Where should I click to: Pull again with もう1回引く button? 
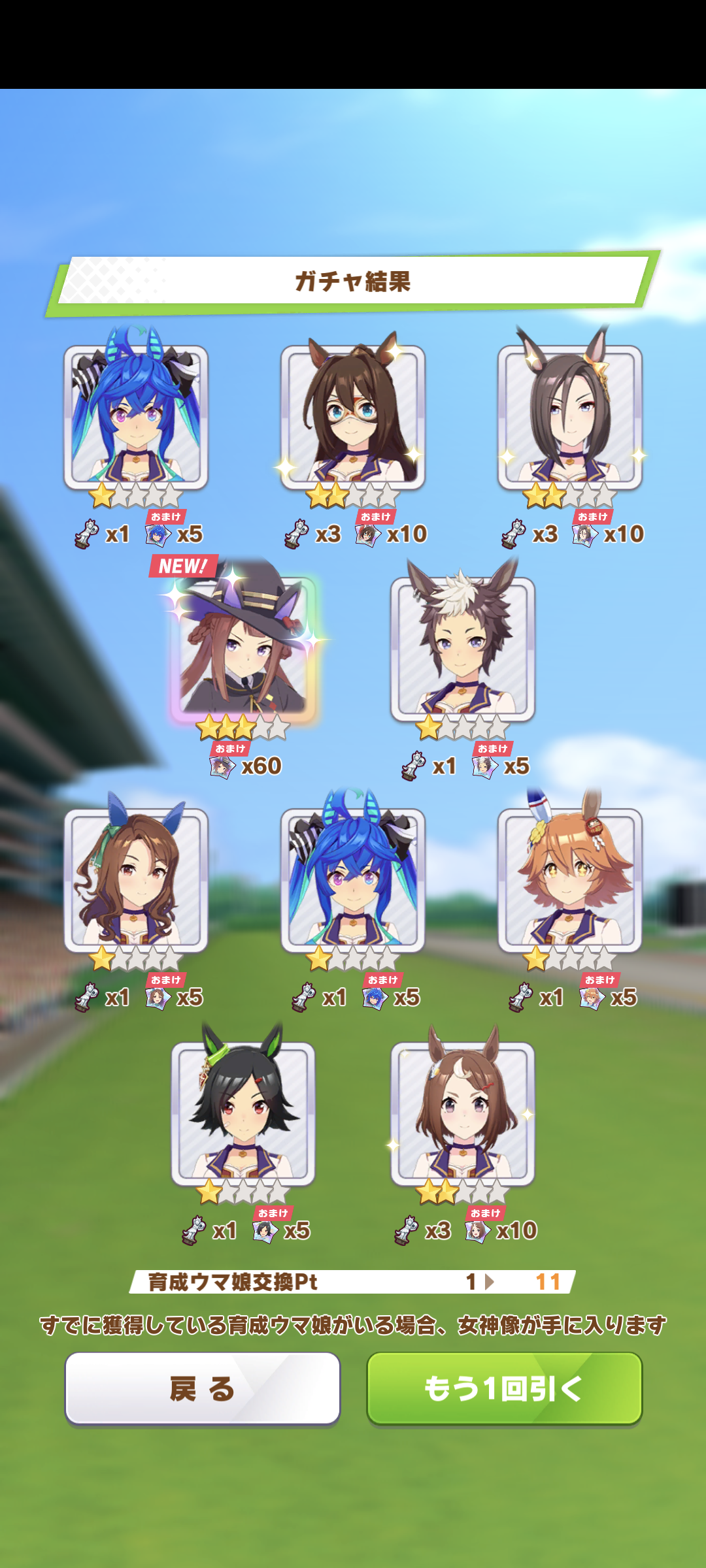coord(504,1388)
